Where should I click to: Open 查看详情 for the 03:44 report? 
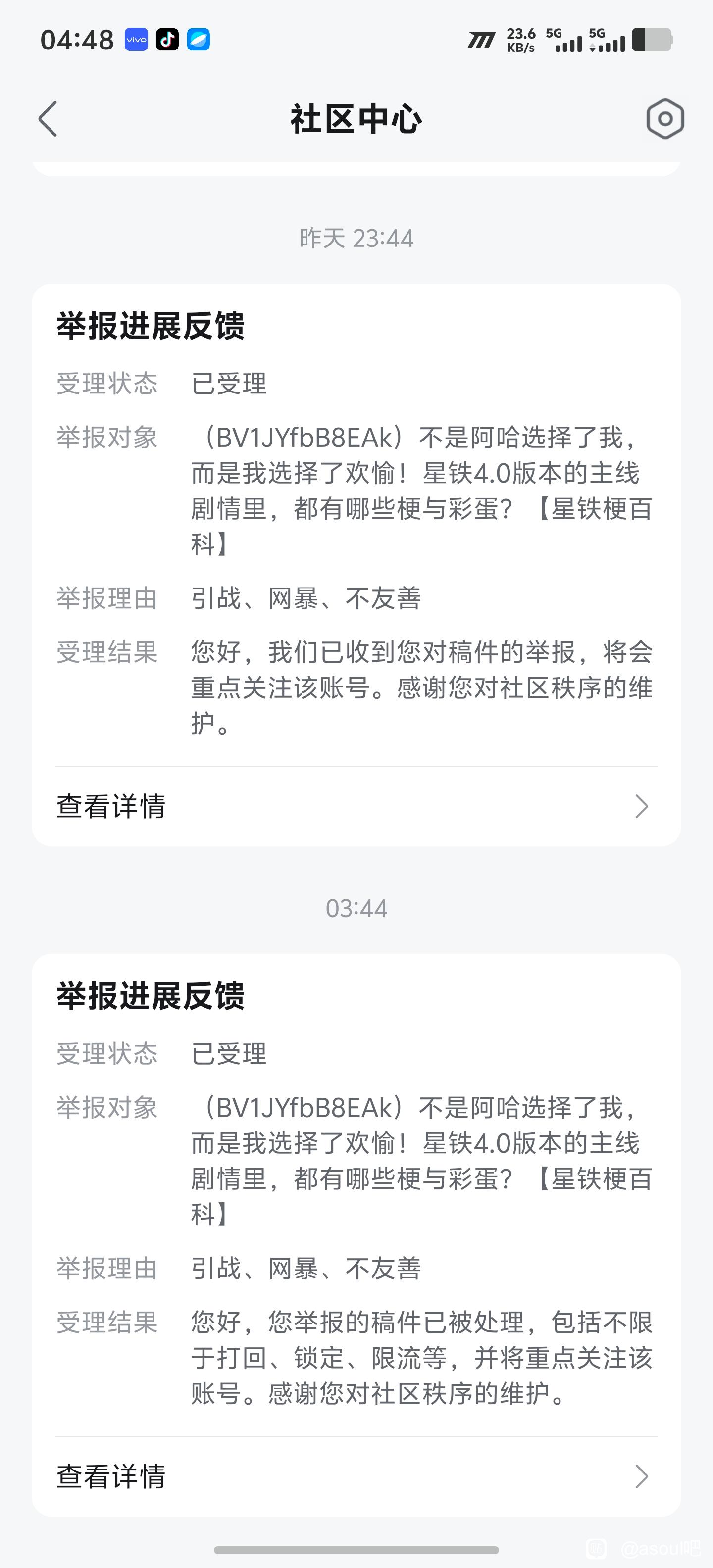356,1476
